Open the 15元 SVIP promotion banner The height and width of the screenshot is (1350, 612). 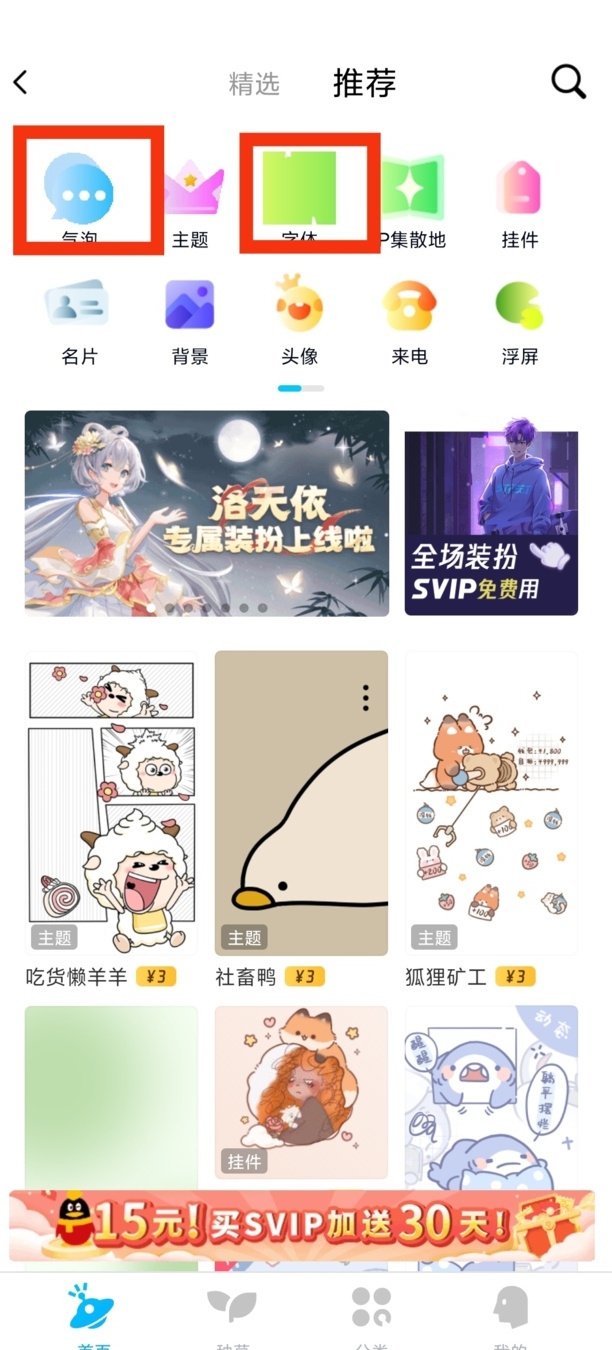pos(301,1224)
